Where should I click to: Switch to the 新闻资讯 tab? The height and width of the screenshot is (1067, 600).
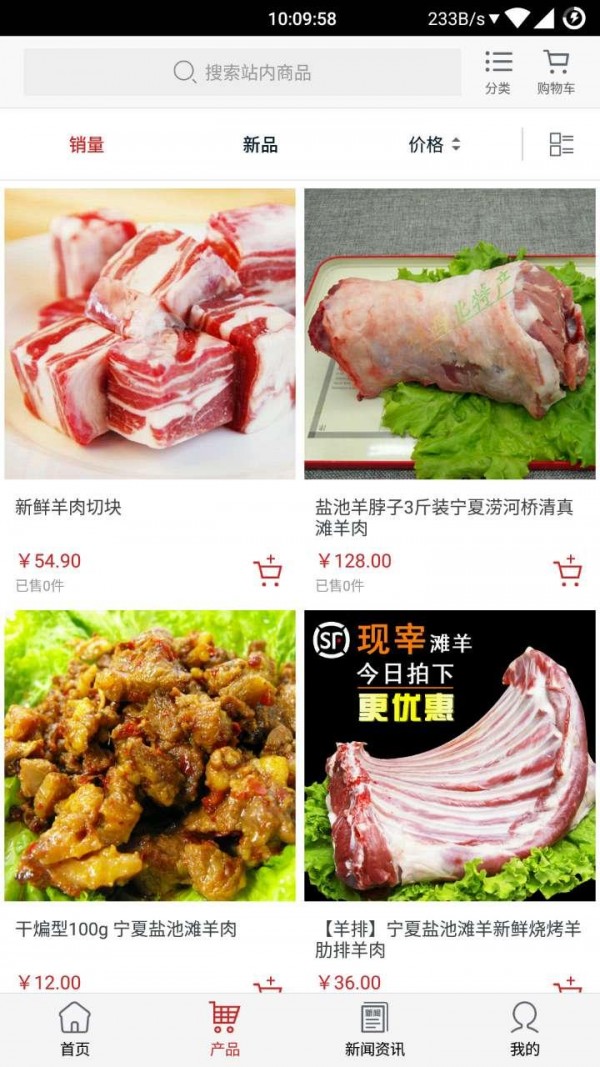[375, 1030]
